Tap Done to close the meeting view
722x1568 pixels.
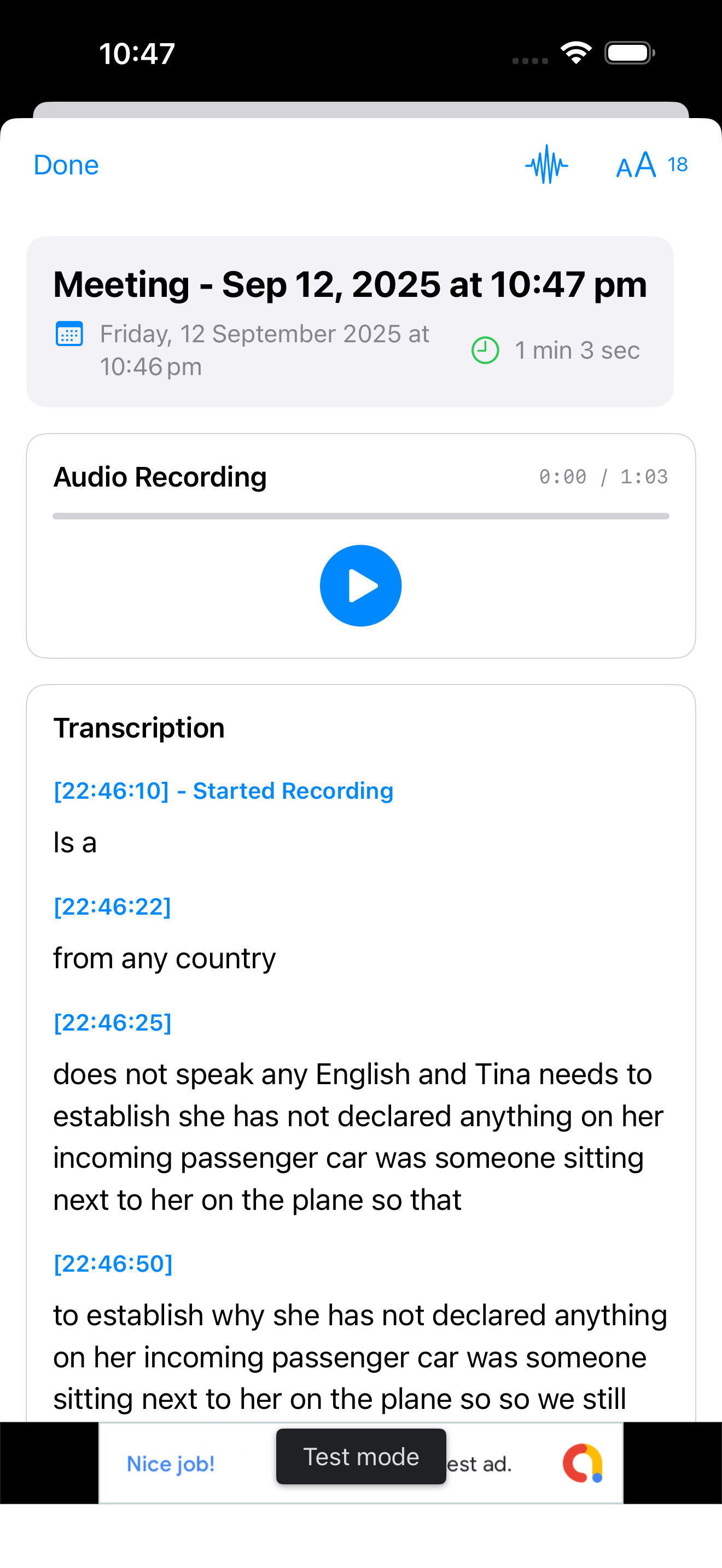(x=66, y=165)
